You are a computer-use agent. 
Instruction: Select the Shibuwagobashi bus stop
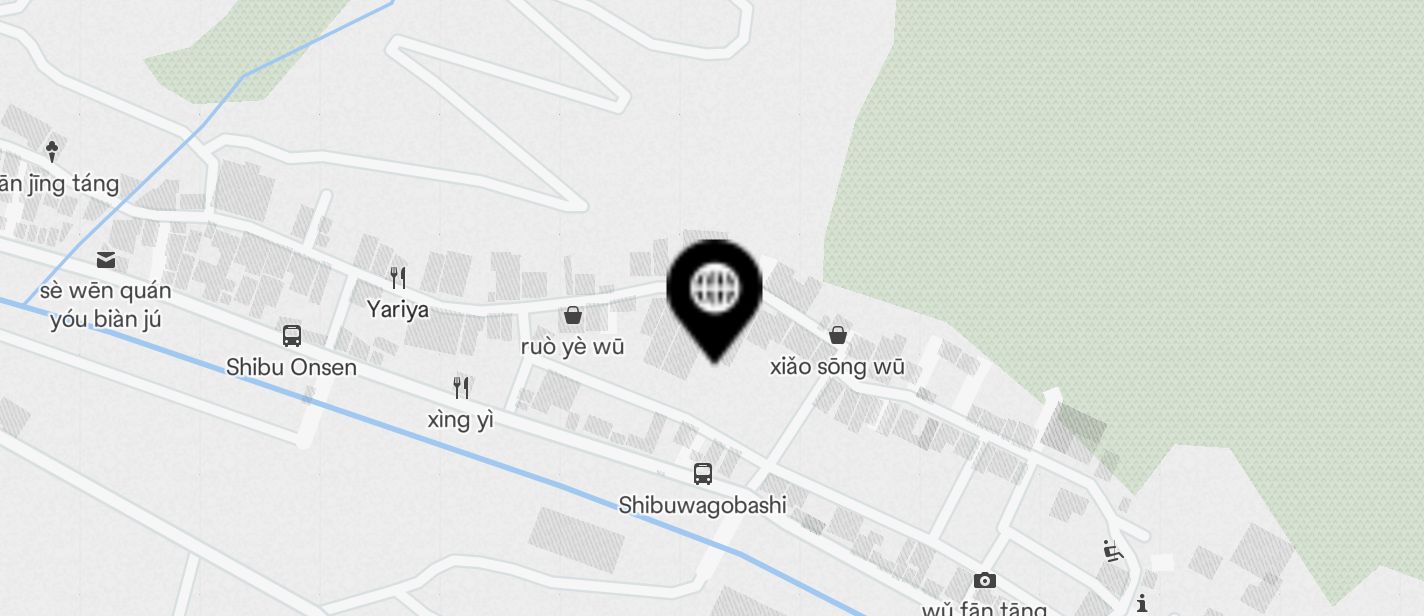coord(703,474)
